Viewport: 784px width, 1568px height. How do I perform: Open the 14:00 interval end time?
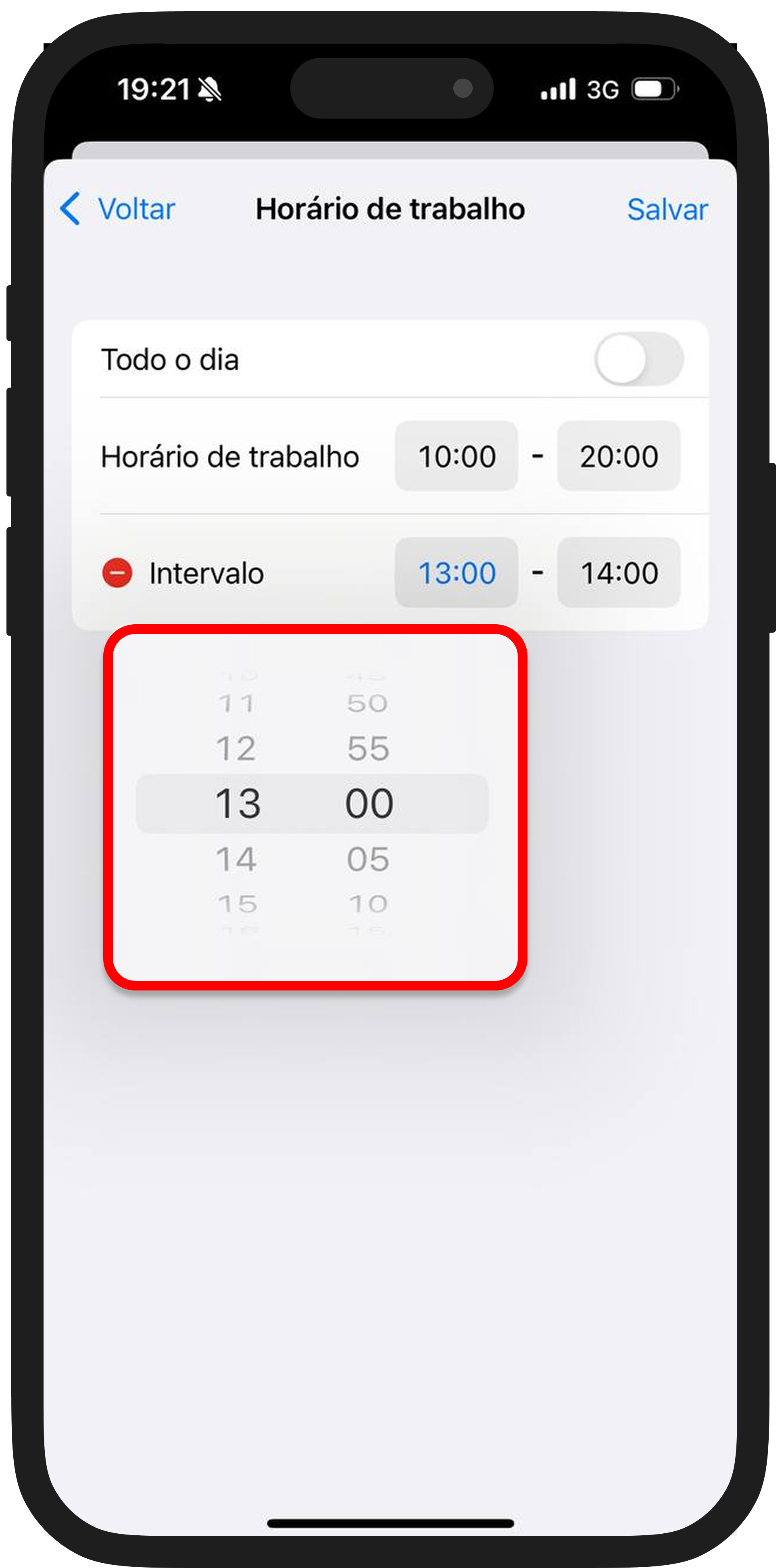coord(618,573)
